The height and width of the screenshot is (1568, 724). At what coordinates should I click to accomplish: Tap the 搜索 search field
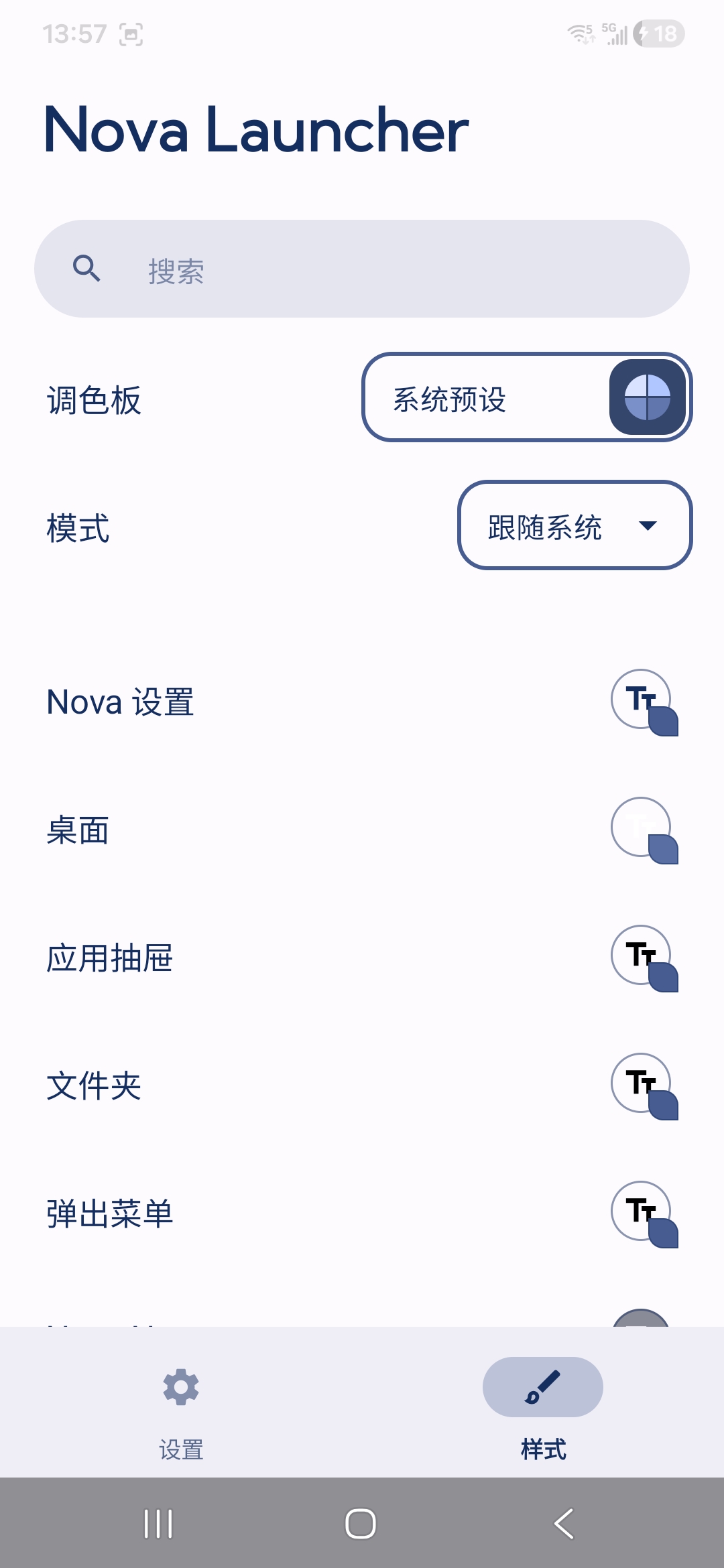[362, 269]
